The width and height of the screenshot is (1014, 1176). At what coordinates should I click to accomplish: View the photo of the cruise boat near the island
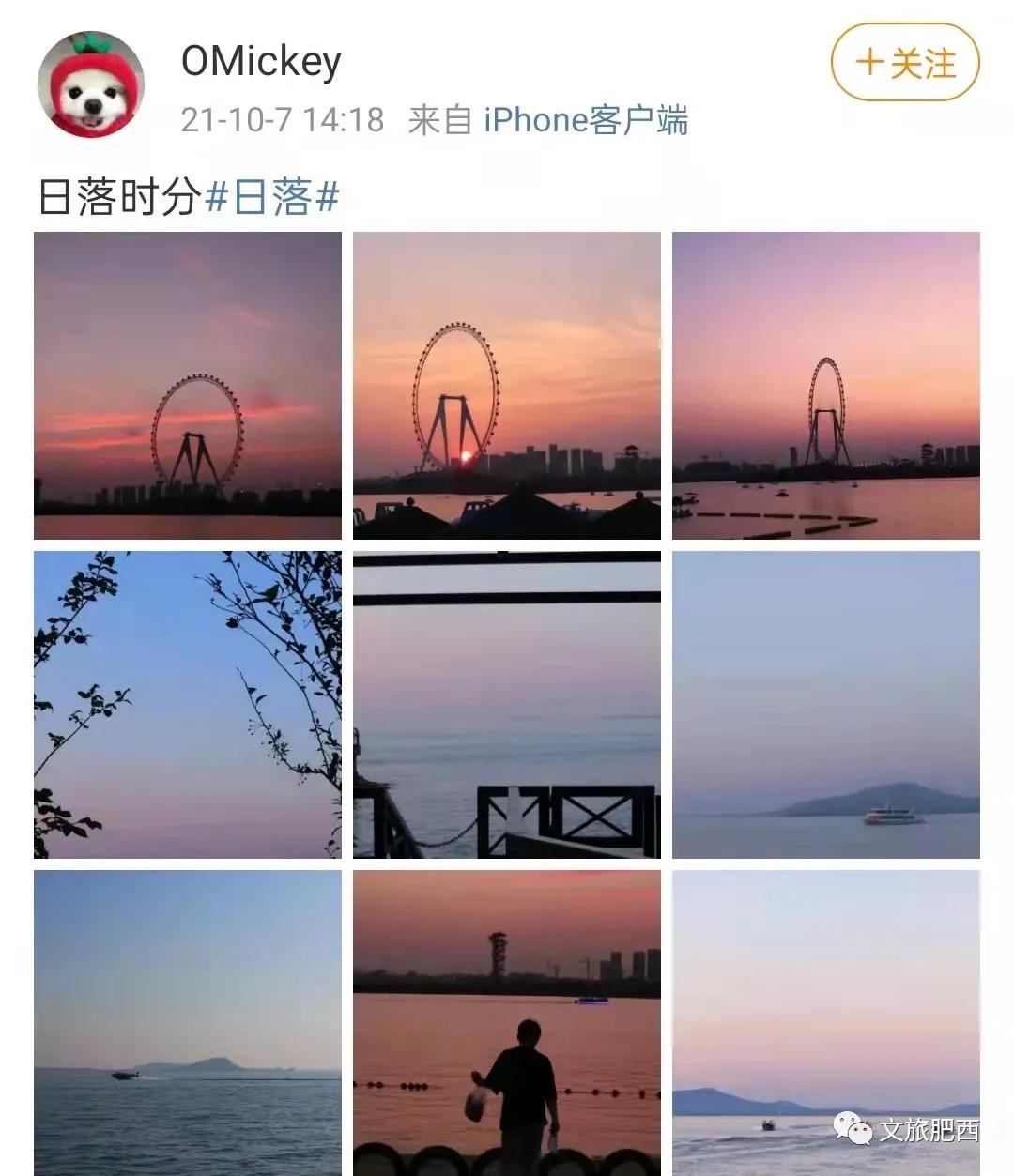pos(826,704)
